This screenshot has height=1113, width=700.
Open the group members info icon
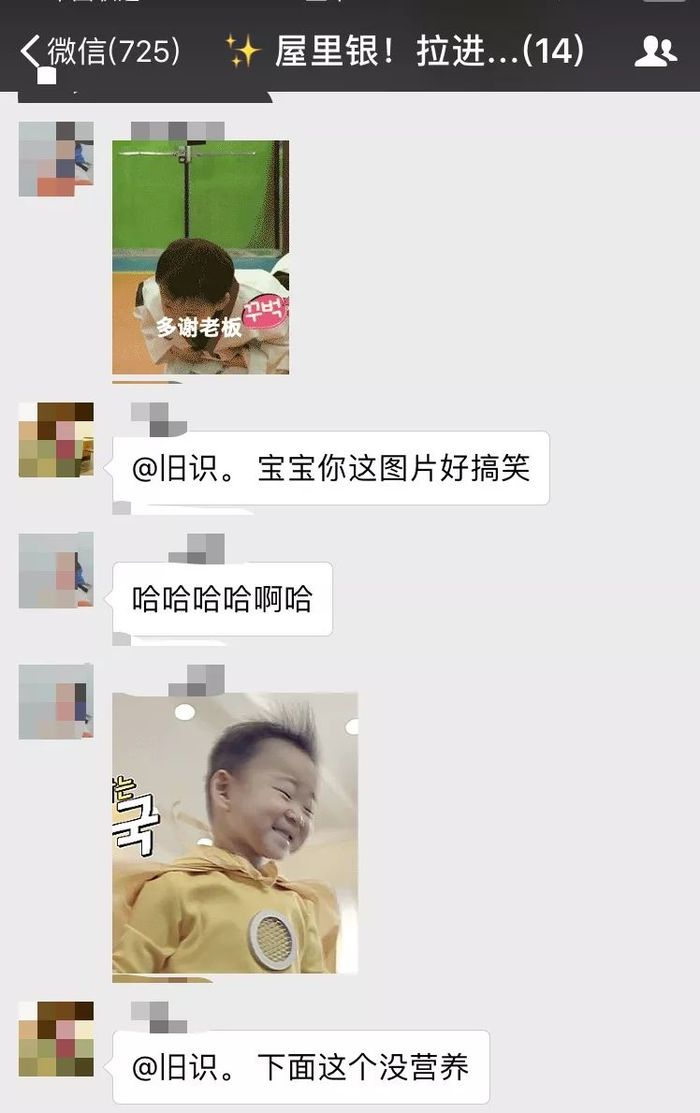coord(655,51)
